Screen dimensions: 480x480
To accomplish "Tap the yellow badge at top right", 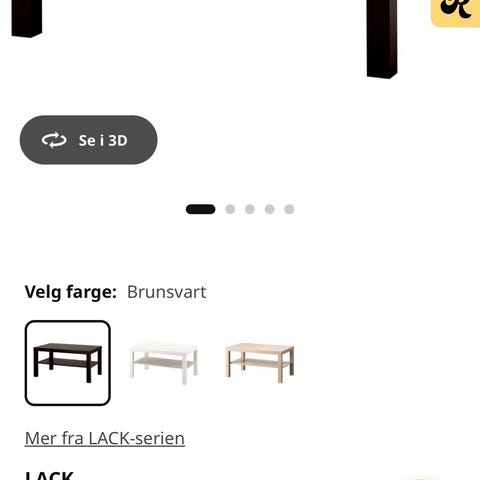I will click(455, 12).
